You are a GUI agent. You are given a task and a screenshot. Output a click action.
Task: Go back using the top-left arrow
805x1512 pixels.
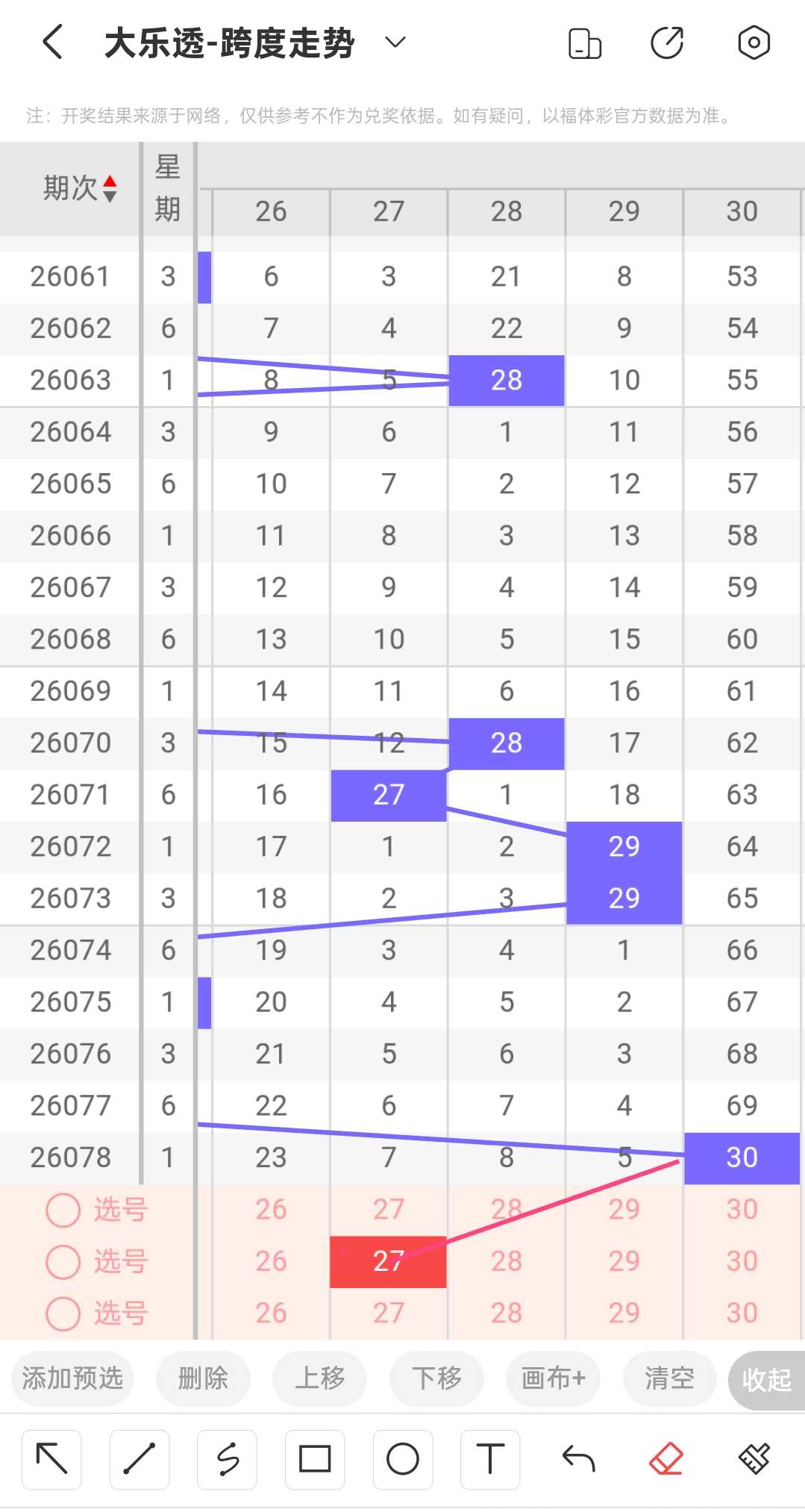tap(52, 42)
